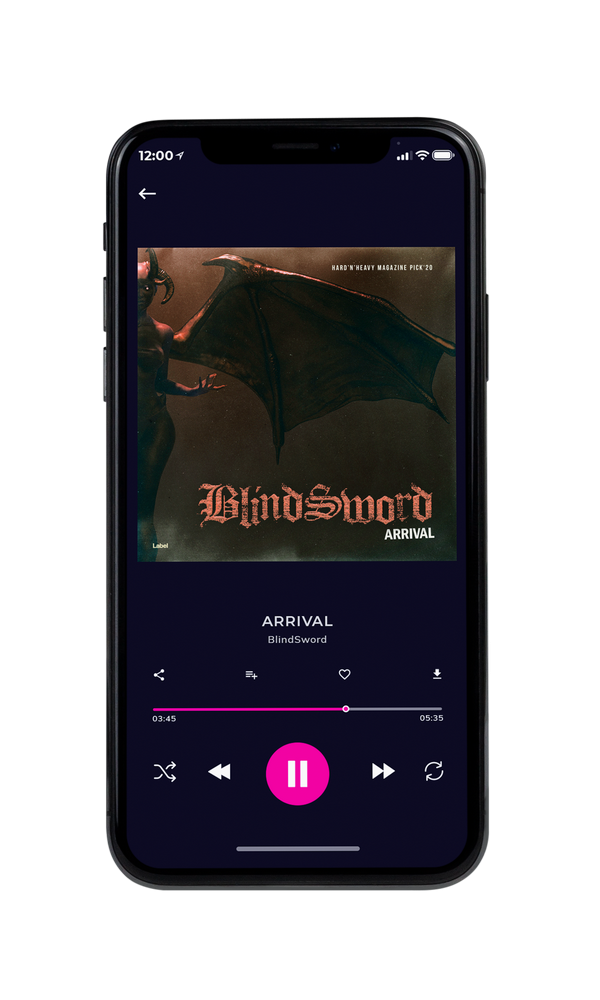Skip to the previous track
Screen dimensions: 600x1000
tap(219, 772)
